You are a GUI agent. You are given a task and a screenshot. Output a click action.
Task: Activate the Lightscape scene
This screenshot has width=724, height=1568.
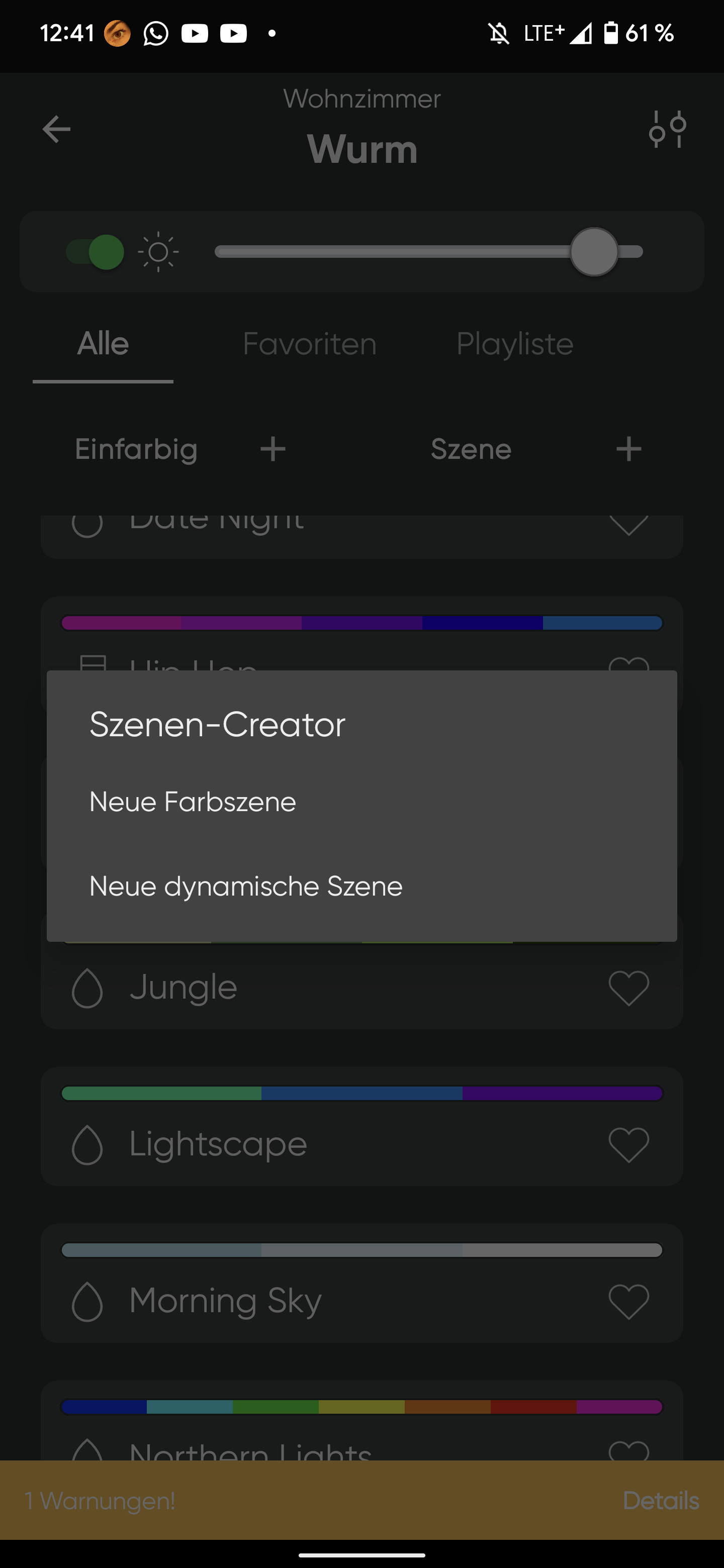click(x=217, y=1144)
